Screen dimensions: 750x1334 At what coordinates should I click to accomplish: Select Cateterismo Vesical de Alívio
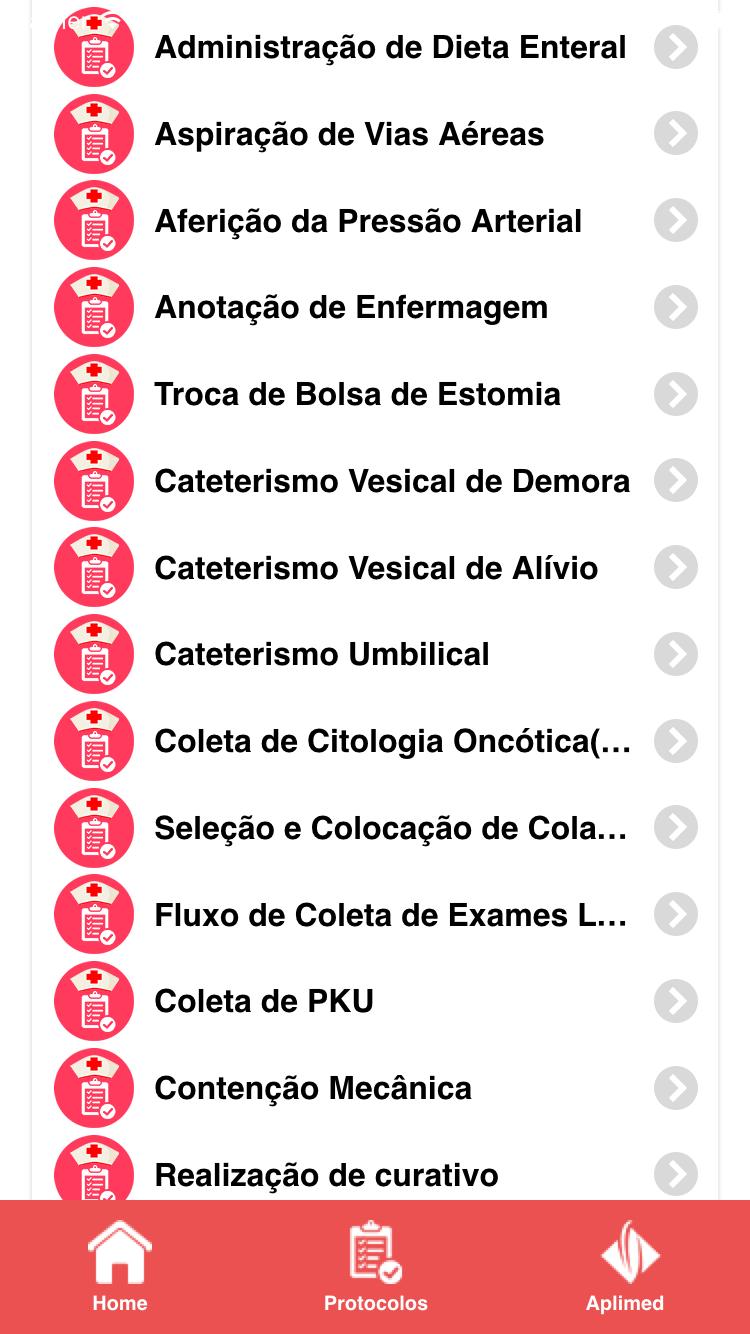[x=375, y=568]
